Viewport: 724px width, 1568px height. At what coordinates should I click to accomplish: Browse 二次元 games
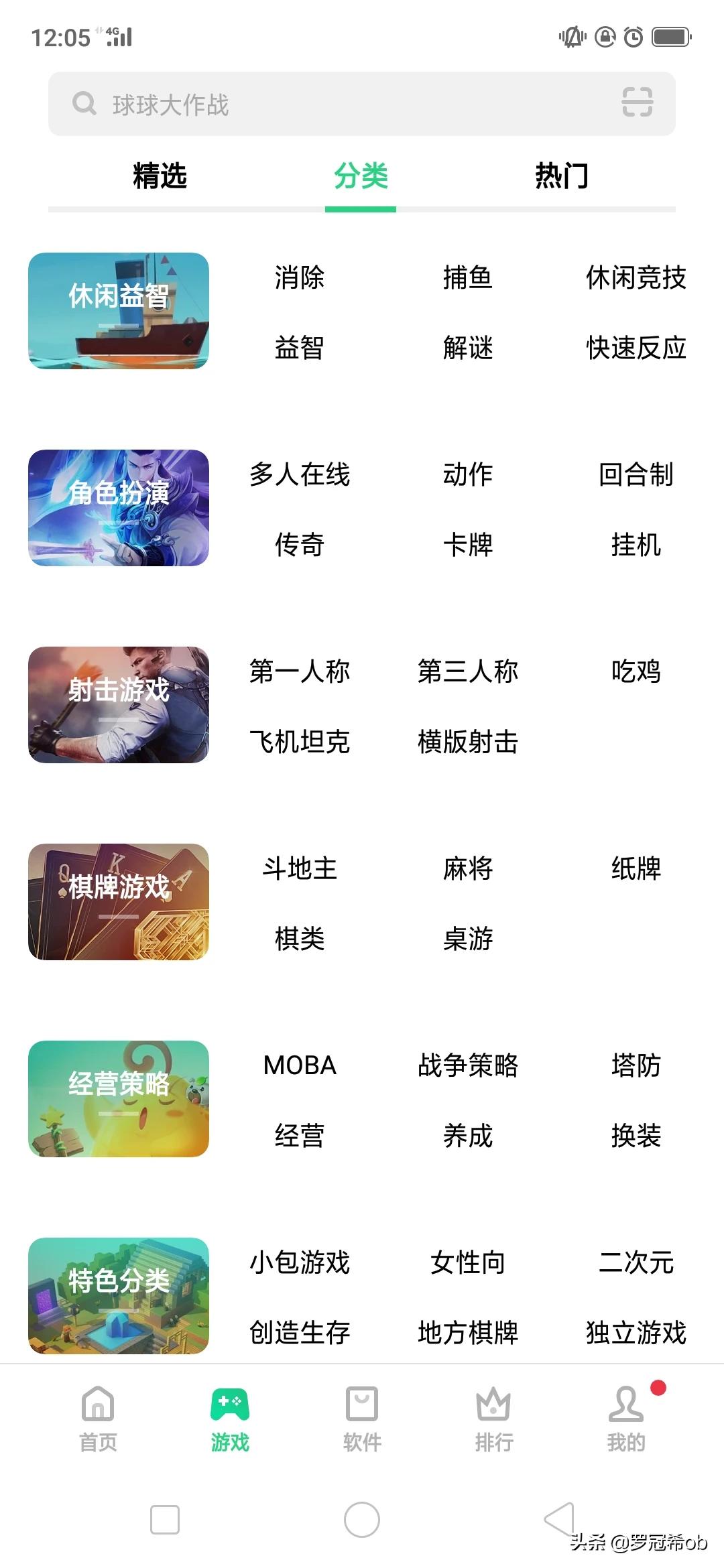(x=636, y=1262)
